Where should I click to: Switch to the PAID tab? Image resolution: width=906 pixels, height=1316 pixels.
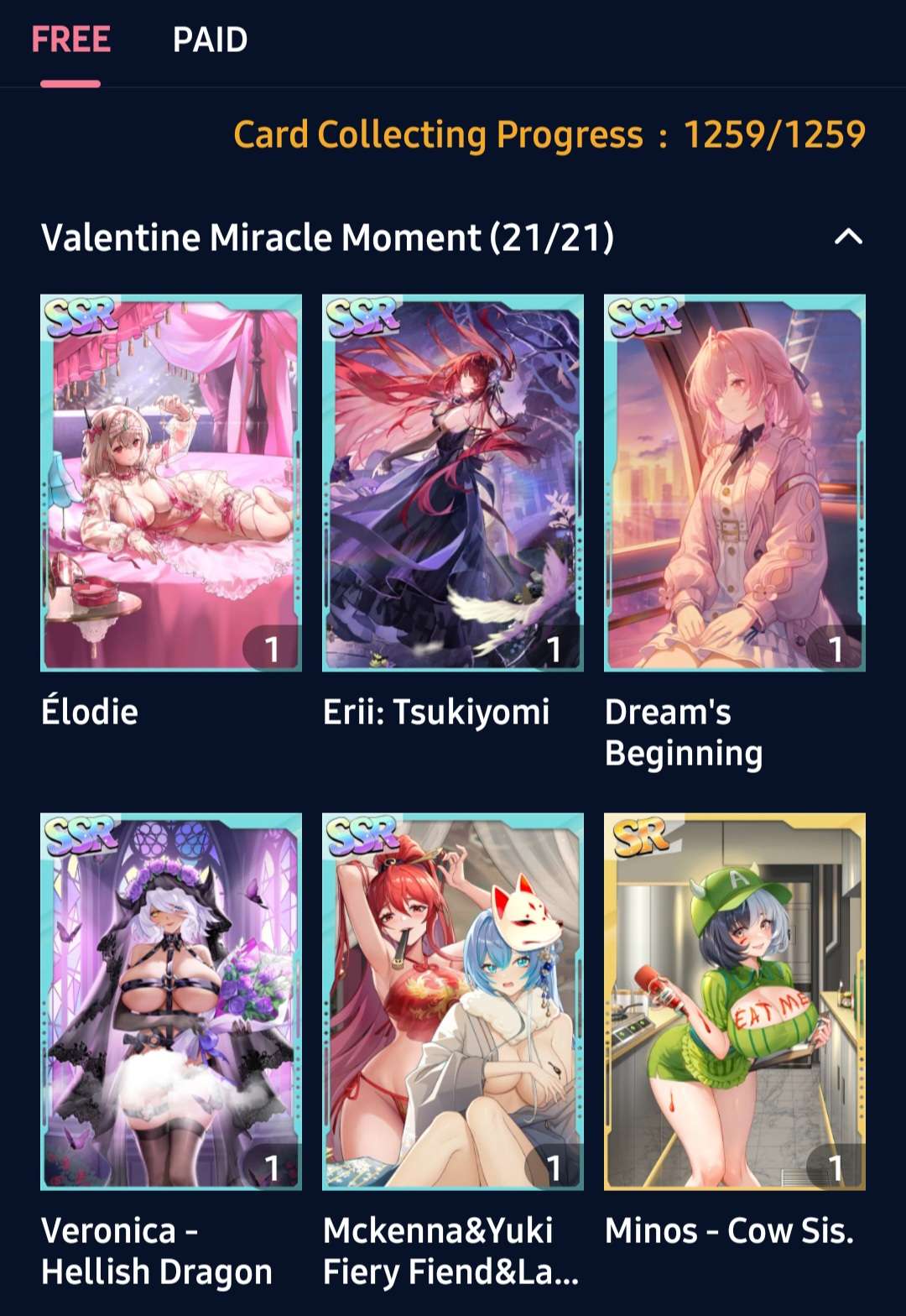click(210, 40)
